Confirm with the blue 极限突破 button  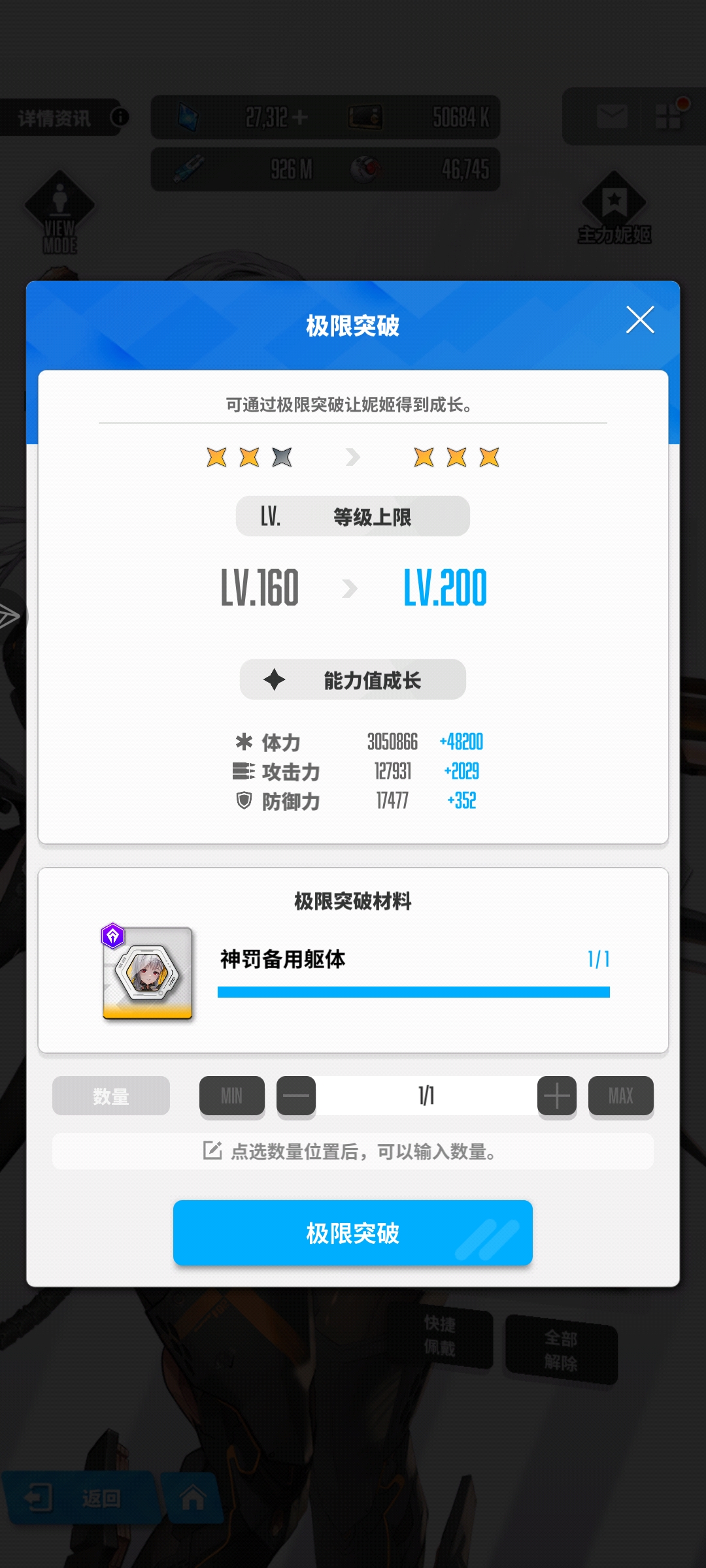click(352, 1233)
